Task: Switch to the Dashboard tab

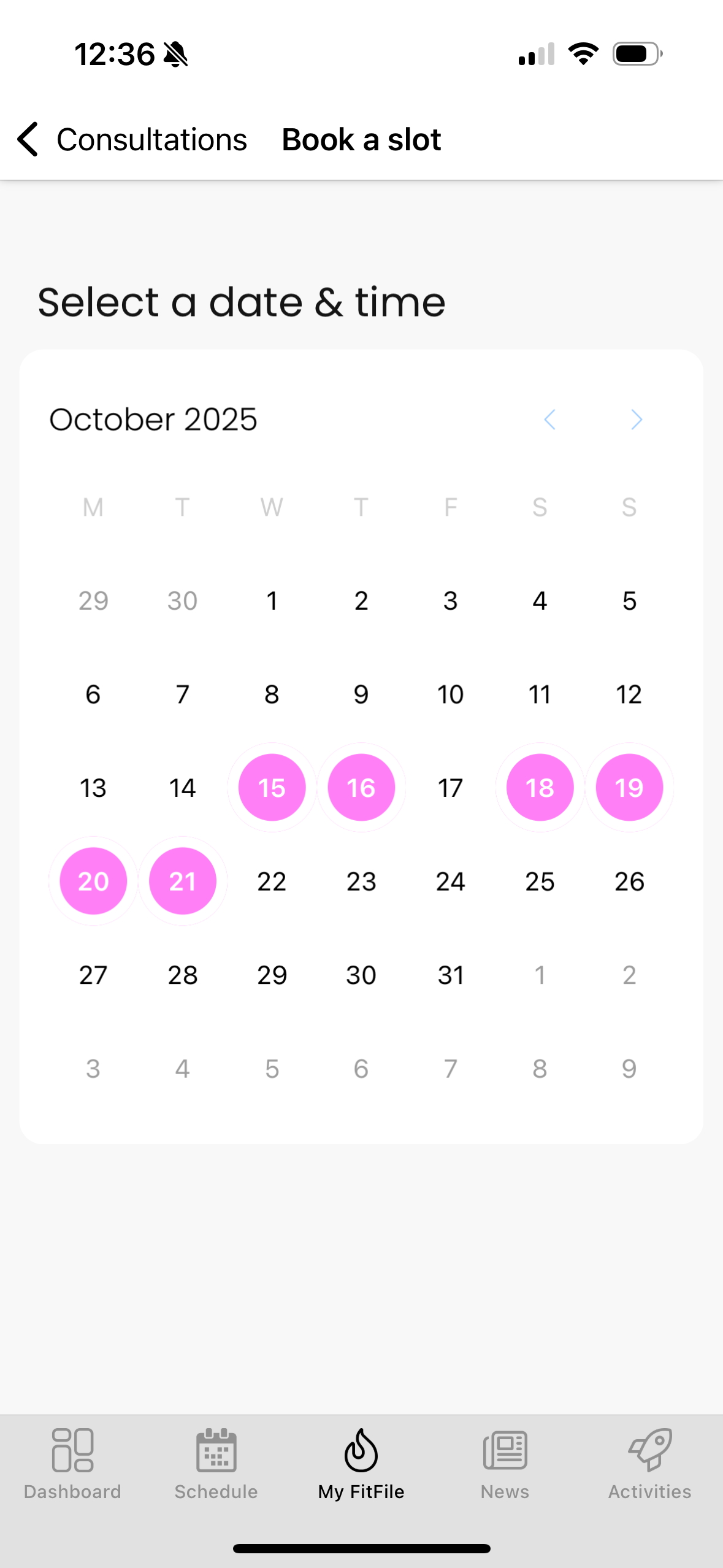Action: click(72, 1464)
